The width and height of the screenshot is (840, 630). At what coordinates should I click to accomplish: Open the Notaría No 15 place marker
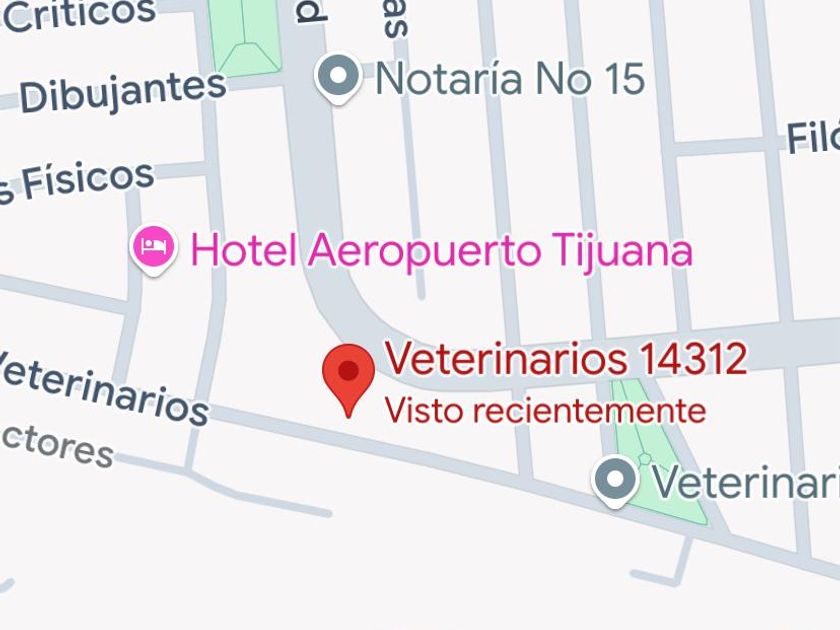(338, 78)
